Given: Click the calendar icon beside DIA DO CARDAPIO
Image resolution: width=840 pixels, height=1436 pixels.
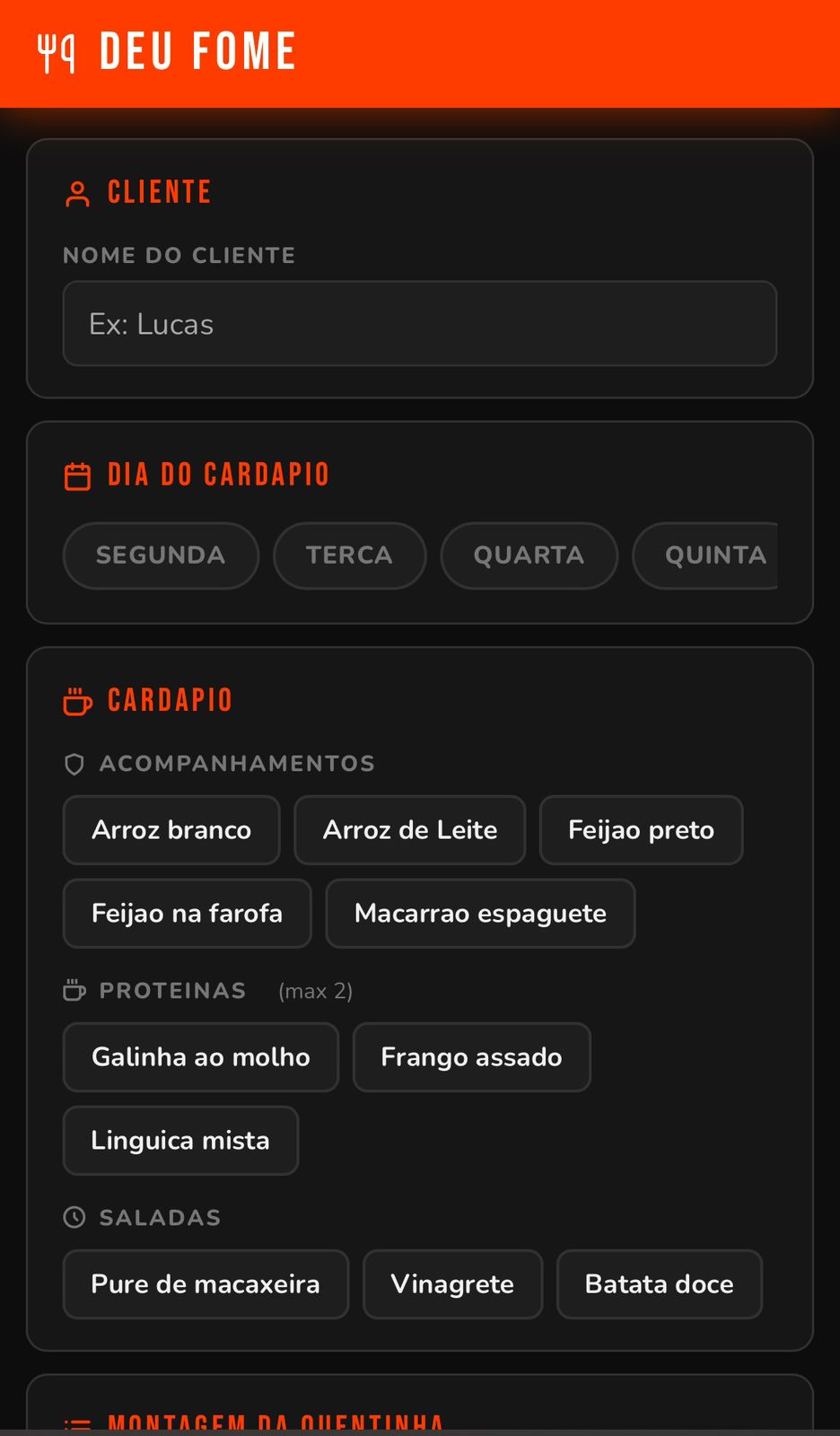Looking at the screenshot, I should (77, 474).
